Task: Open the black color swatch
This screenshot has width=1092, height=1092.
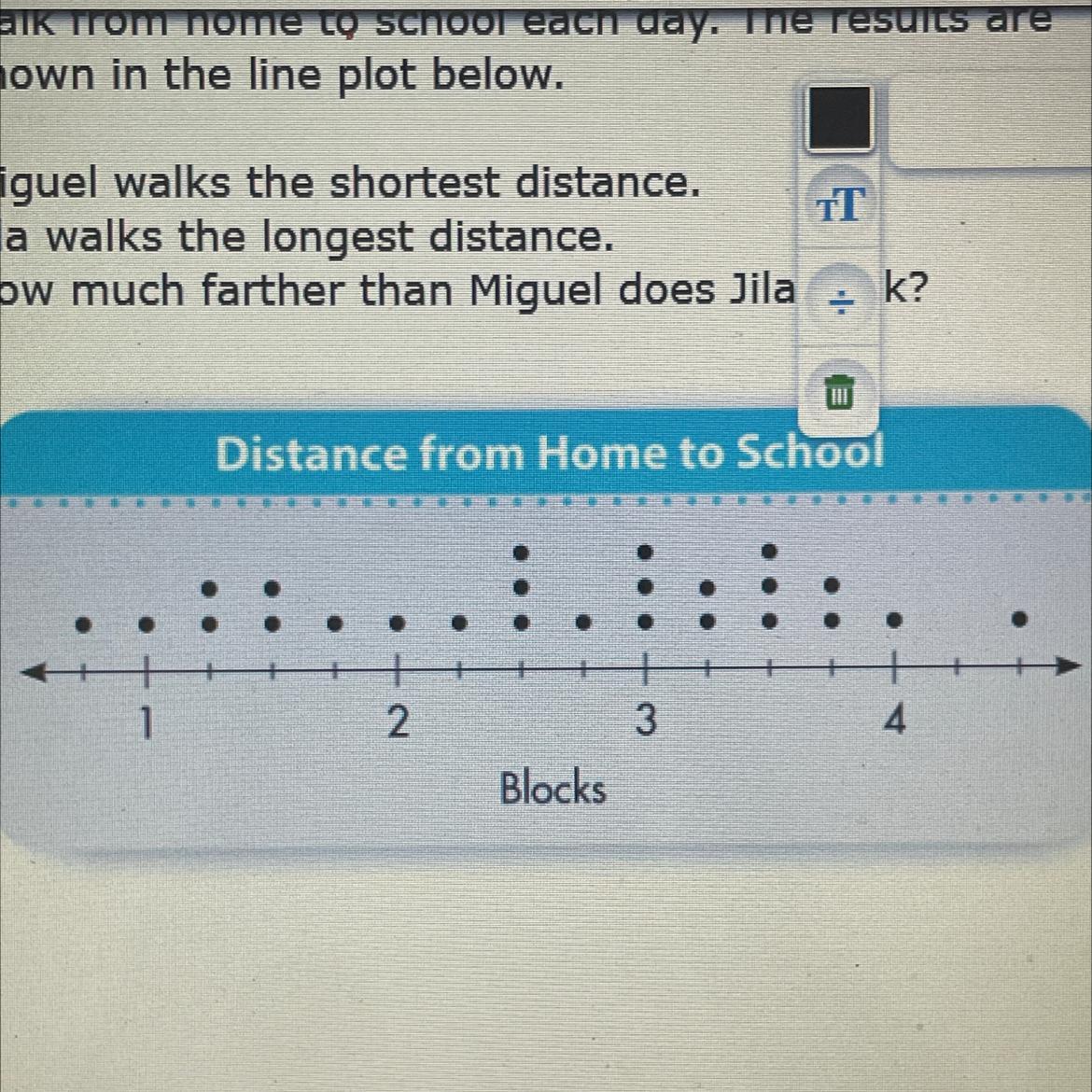Action: coord(839,117)
